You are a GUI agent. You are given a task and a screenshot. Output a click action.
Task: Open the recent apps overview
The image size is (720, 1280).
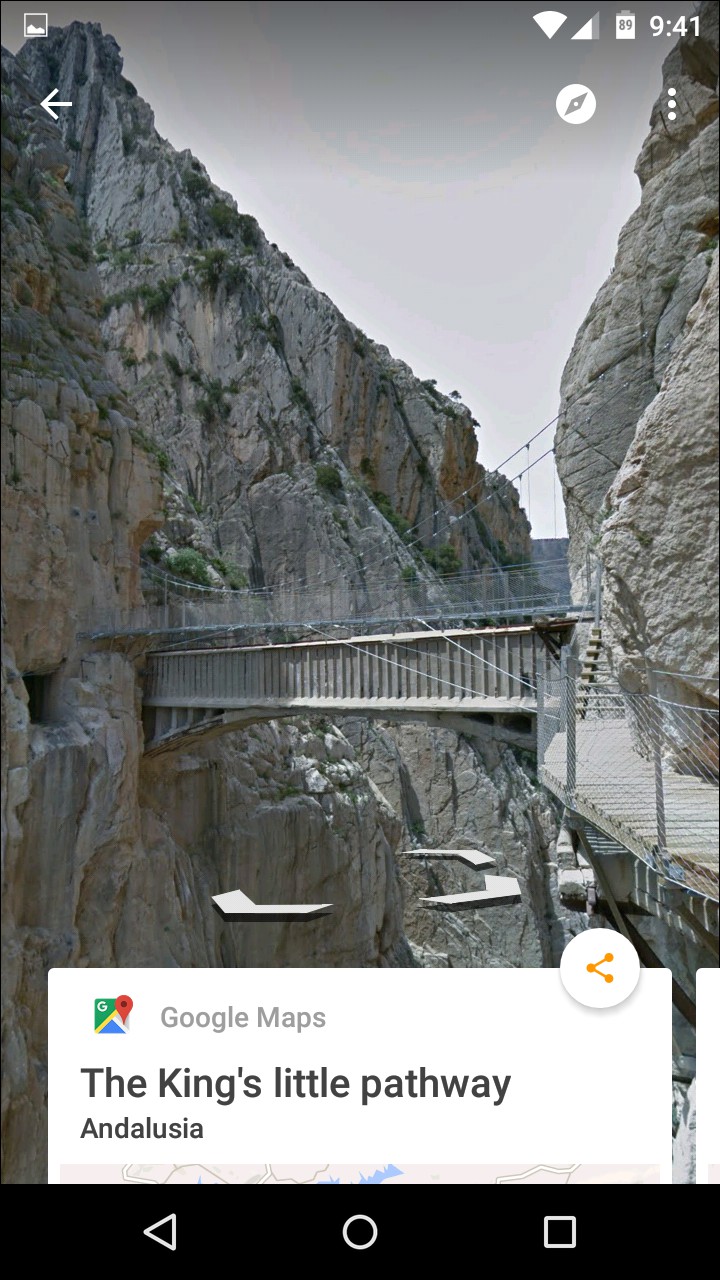point(560,1232)
